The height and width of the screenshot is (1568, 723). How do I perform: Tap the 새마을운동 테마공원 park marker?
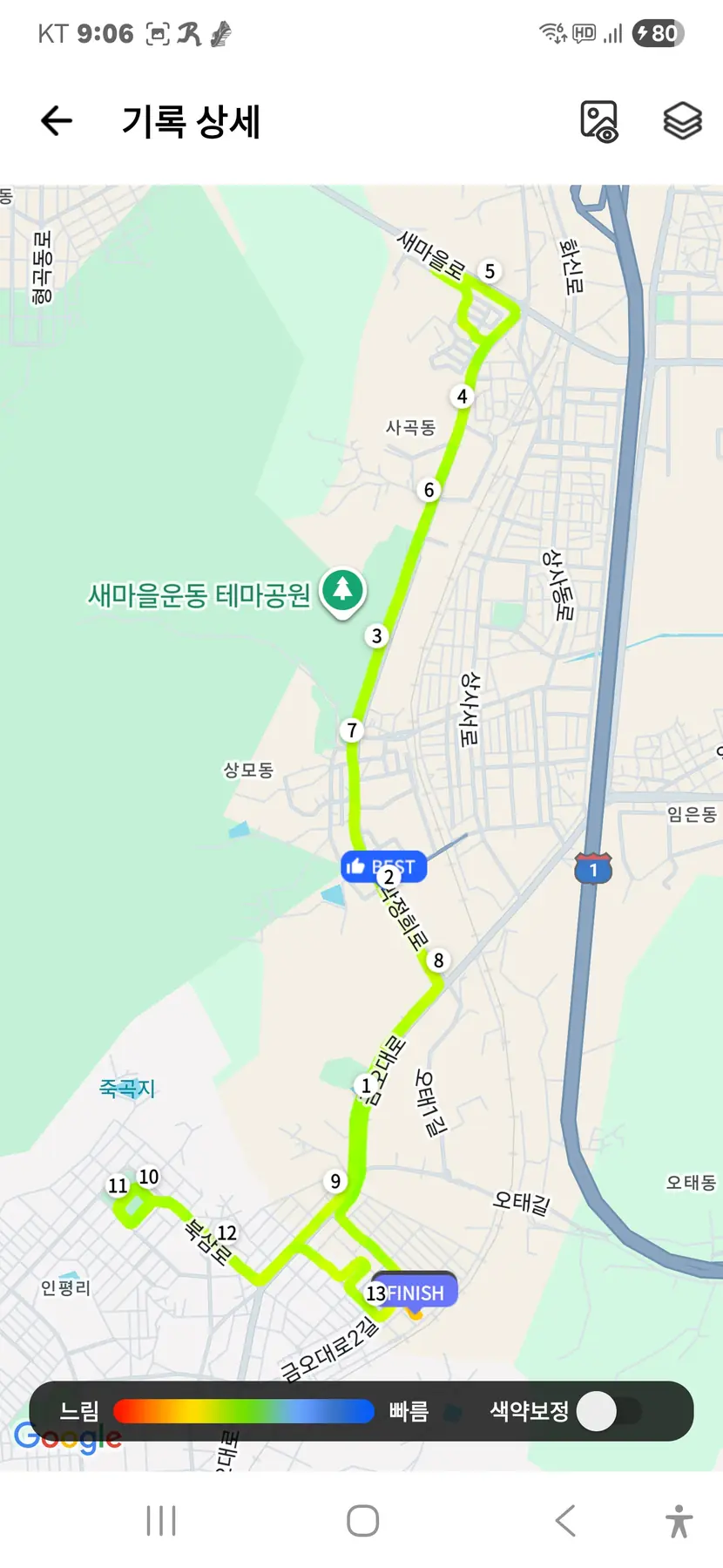pyautogui.click(x=342, y=592)
